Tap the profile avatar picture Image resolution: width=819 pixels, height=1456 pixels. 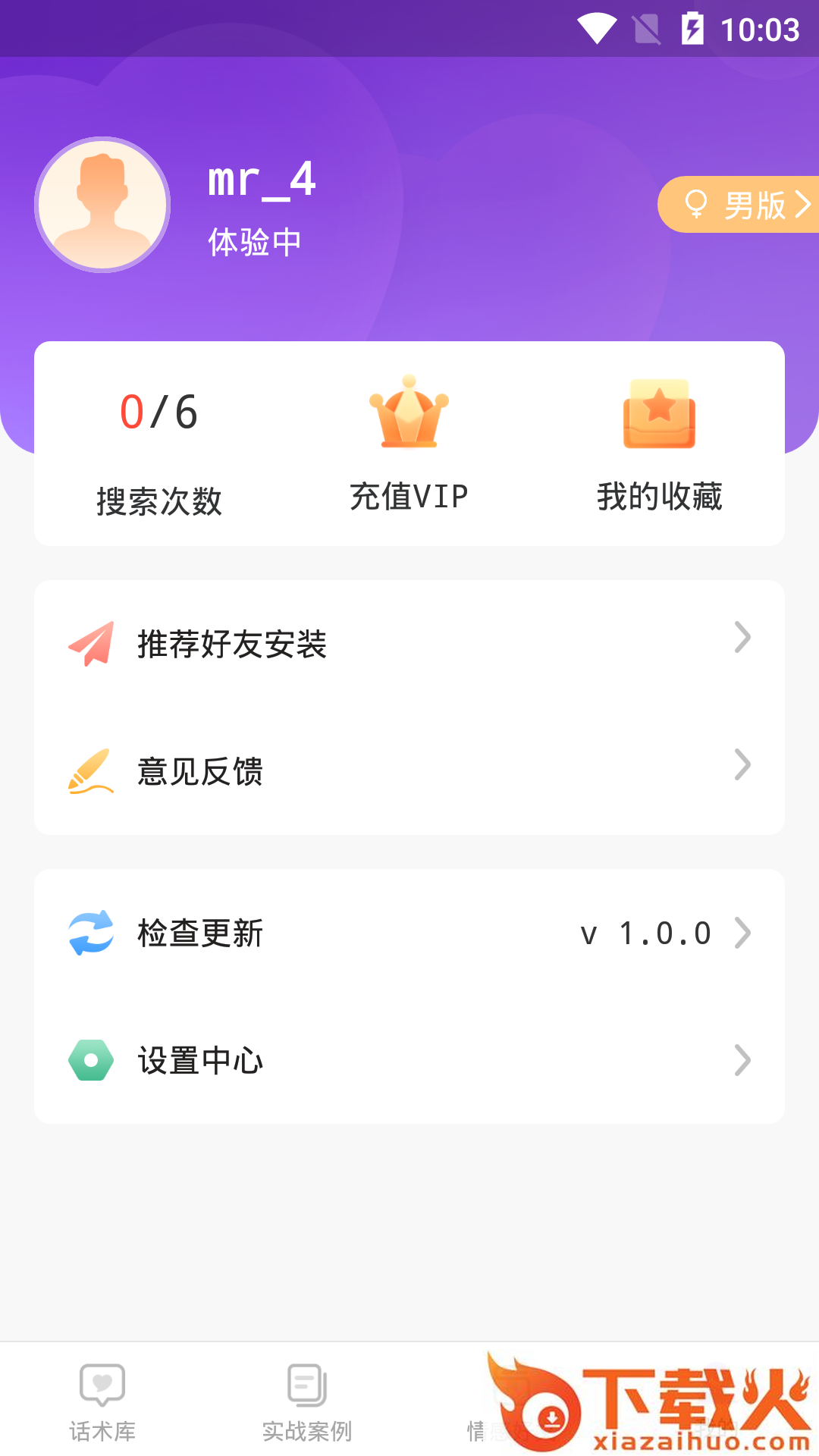102,205
